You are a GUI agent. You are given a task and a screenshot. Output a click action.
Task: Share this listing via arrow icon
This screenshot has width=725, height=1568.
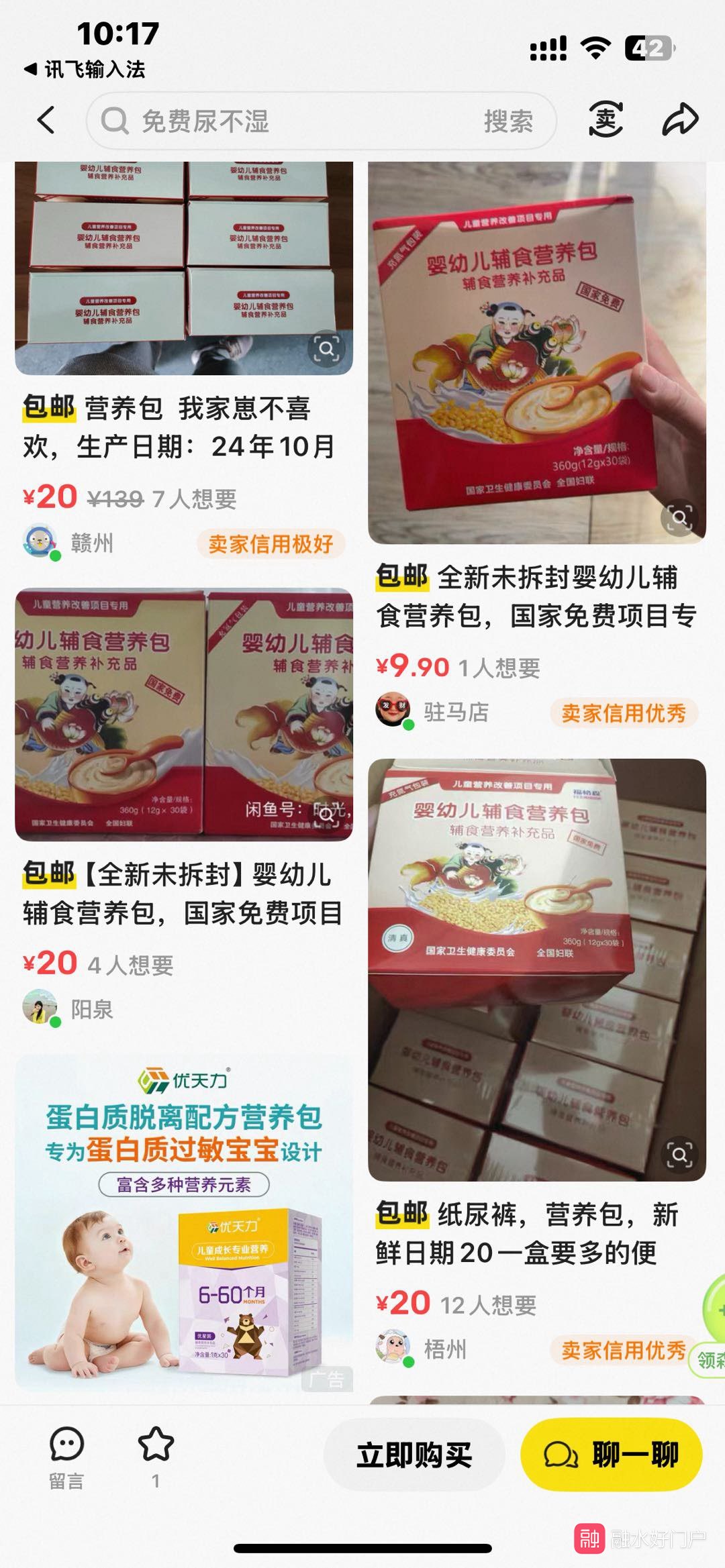coord(680,120)
